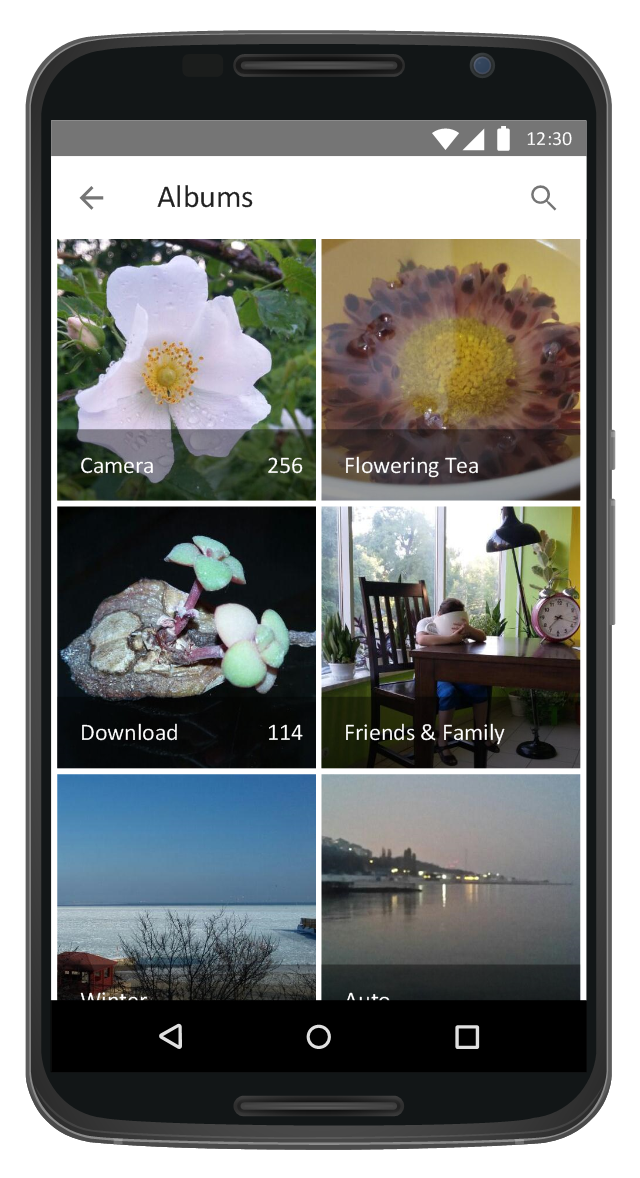Open the Auto album

(x=450, y=885)
